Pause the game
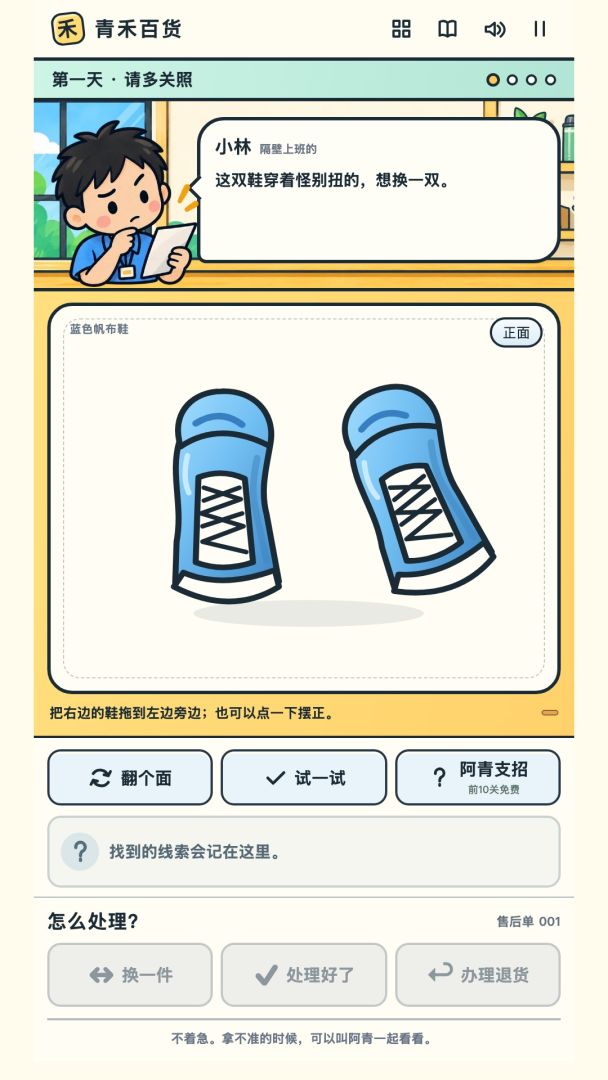The image size is (608, 1080). click(540, 29)
